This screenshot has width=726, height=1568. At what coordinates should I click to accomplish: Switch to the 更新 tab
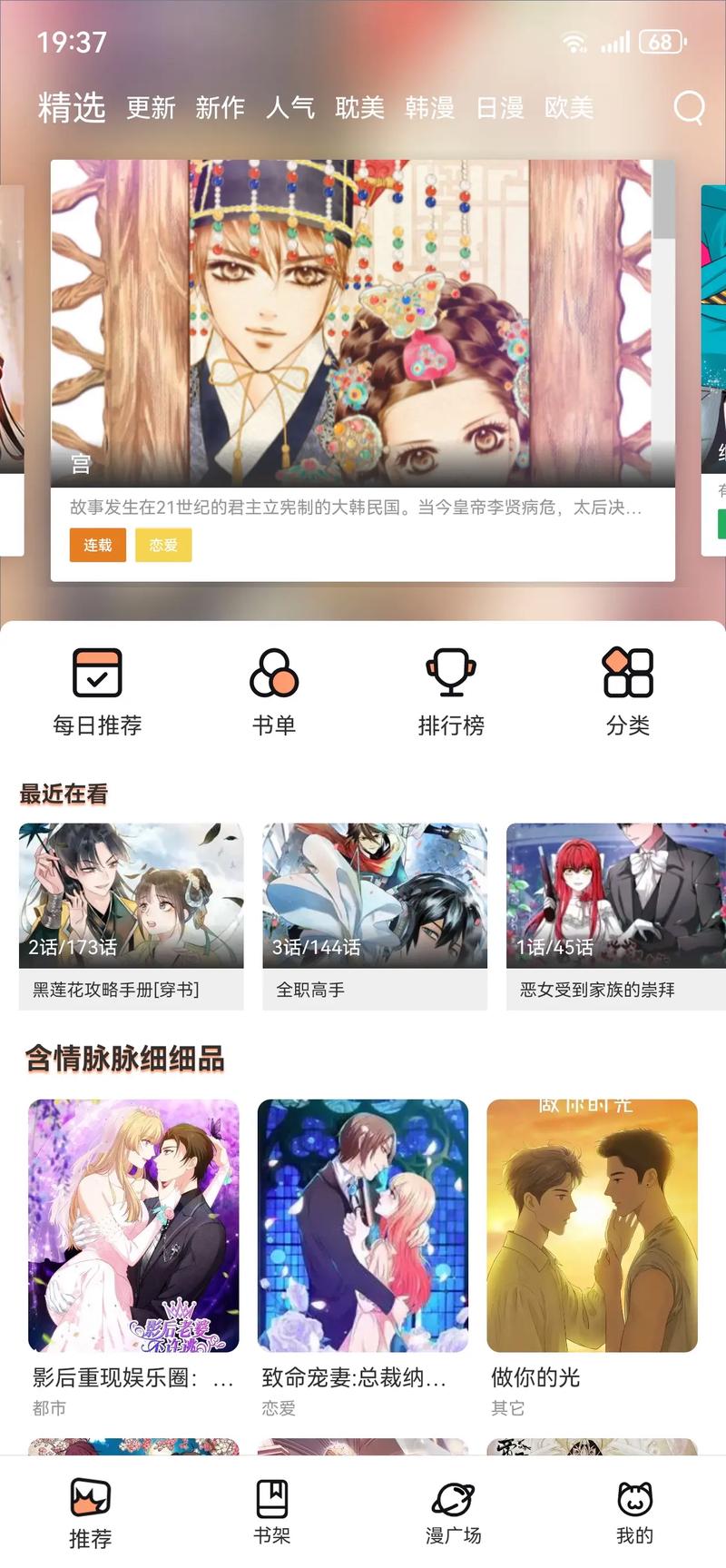(x=151, y=108)
